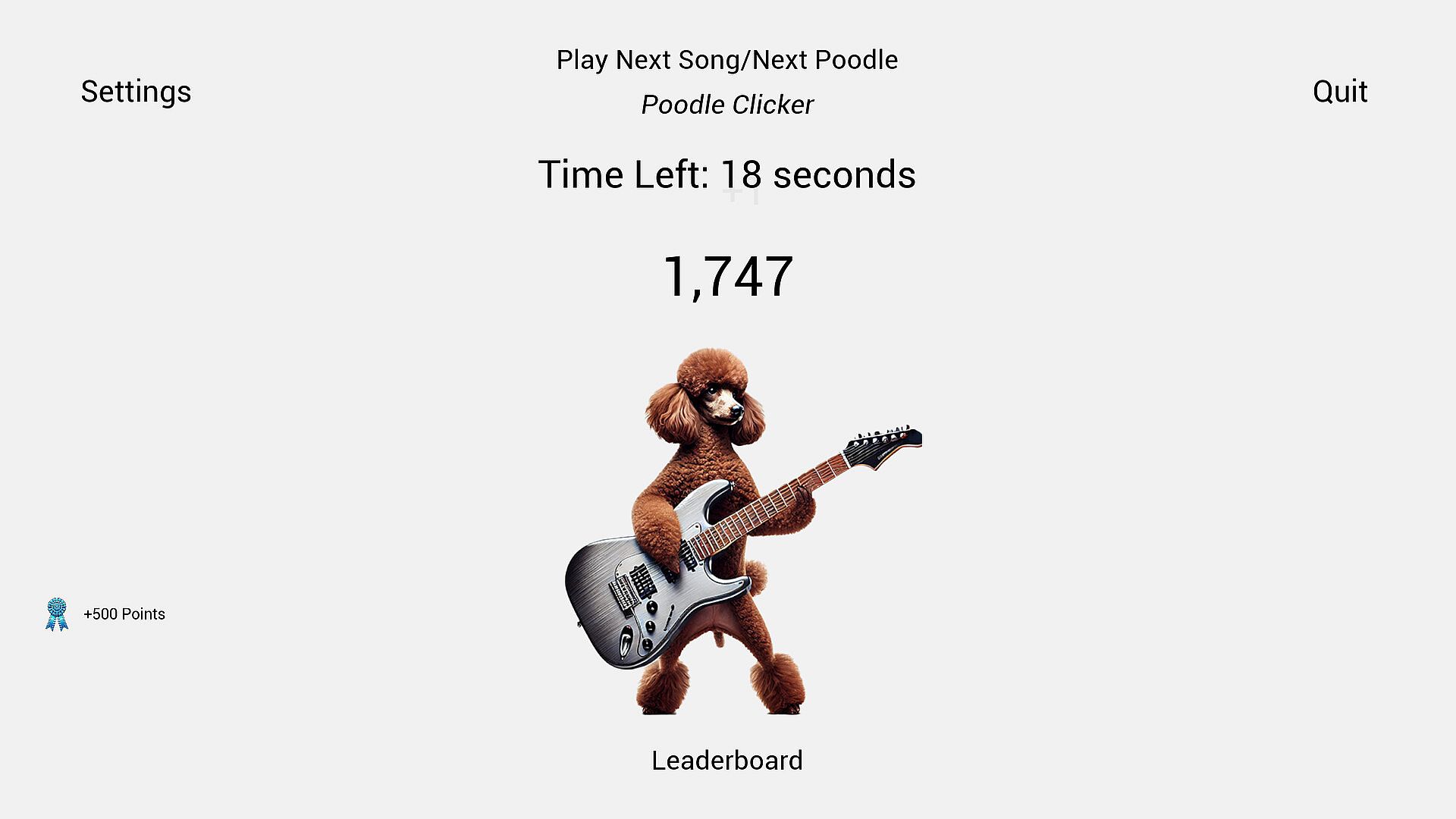Image resolution: width=1456 pixels, height=819 pixels.
Task: Play next song and next poodle
Action: click(x=726, y=60)
